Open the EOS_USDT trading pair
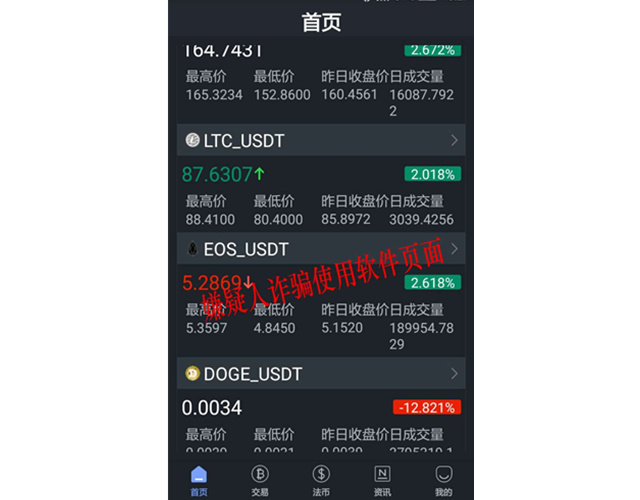This screenshot has width=640, height=500. tap(320, 248)
